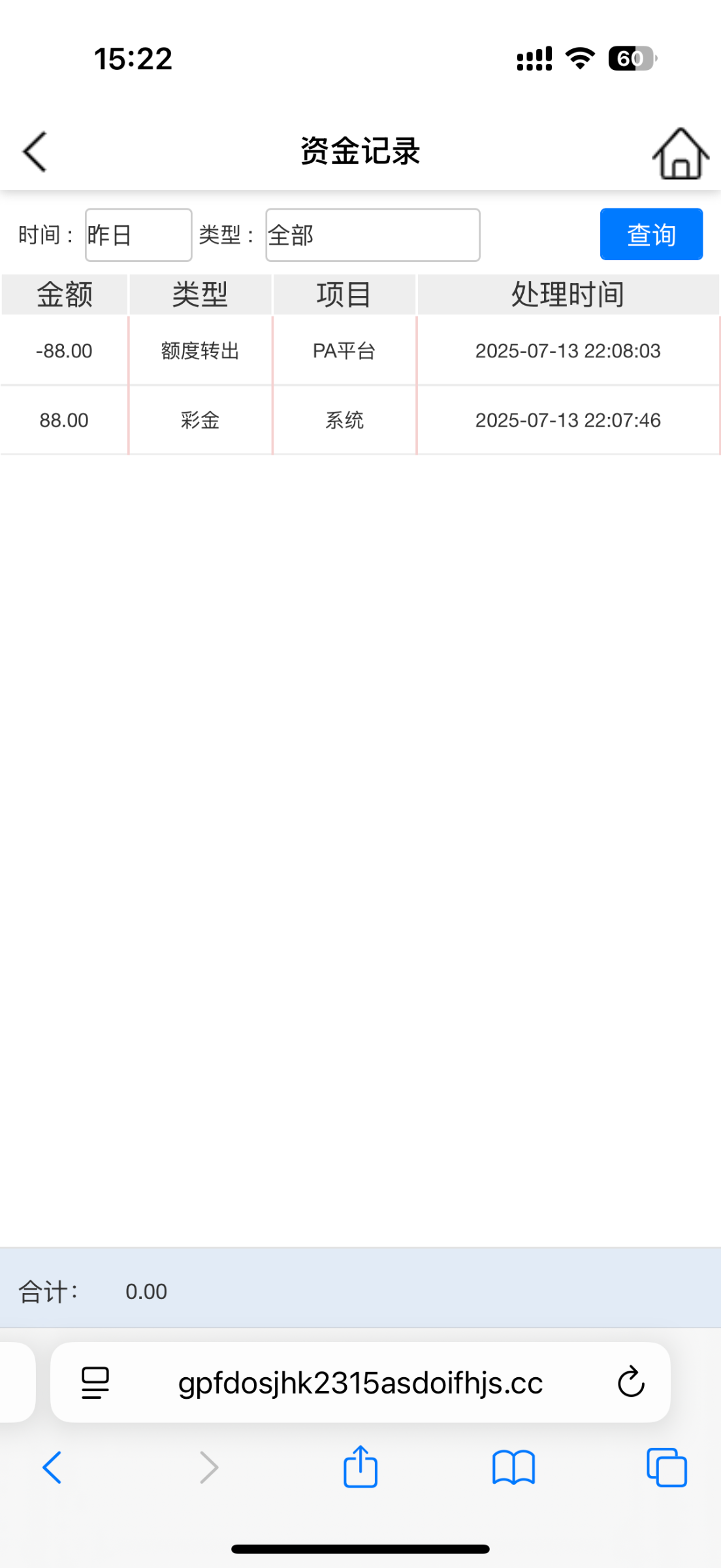Screen dimensions: 721x1568
Task: Open Safari page settings menu
Action: [x=95, y=1382]
